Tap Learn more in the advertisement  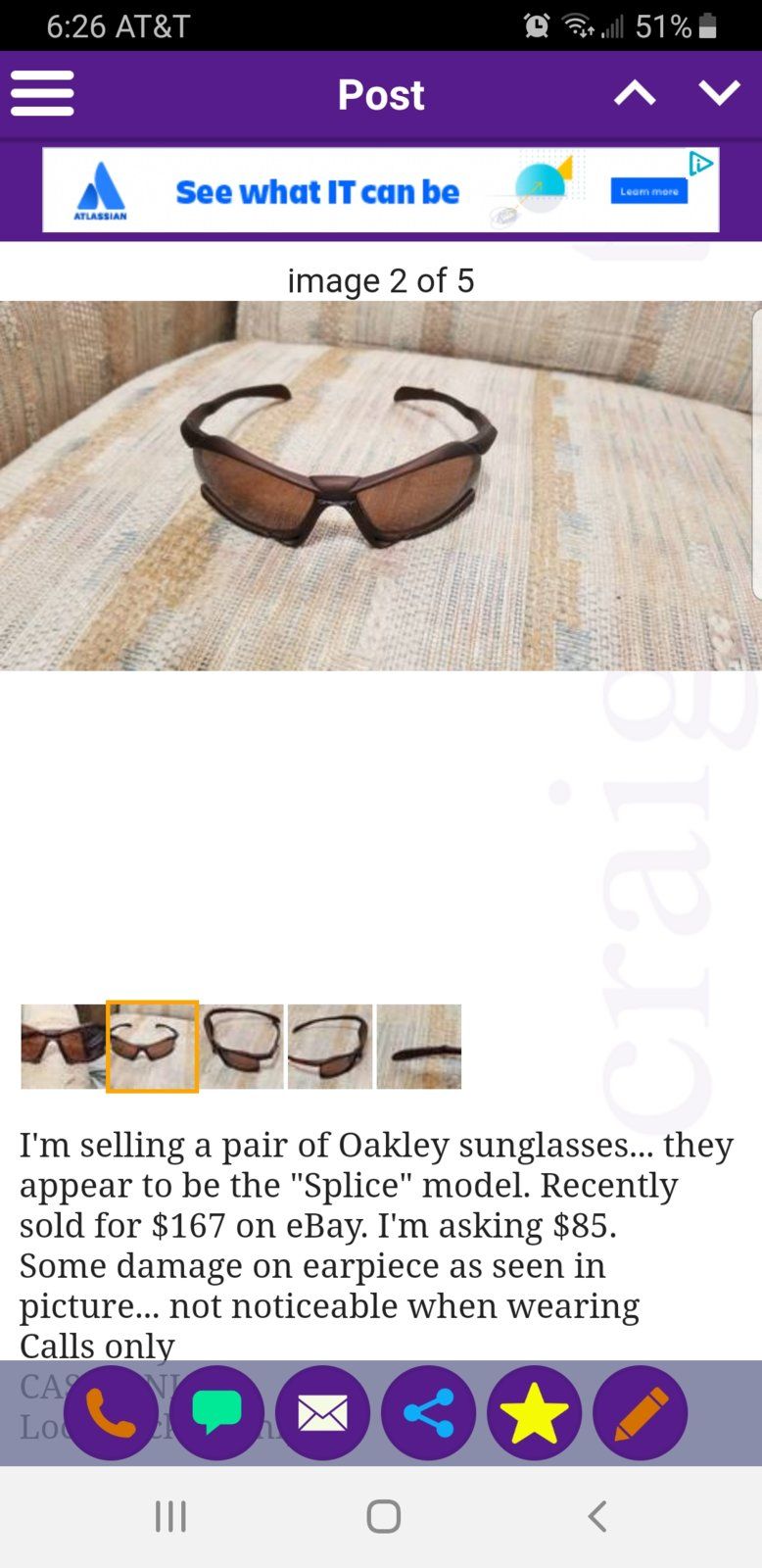pyautogui.click(x=647, y=193)
